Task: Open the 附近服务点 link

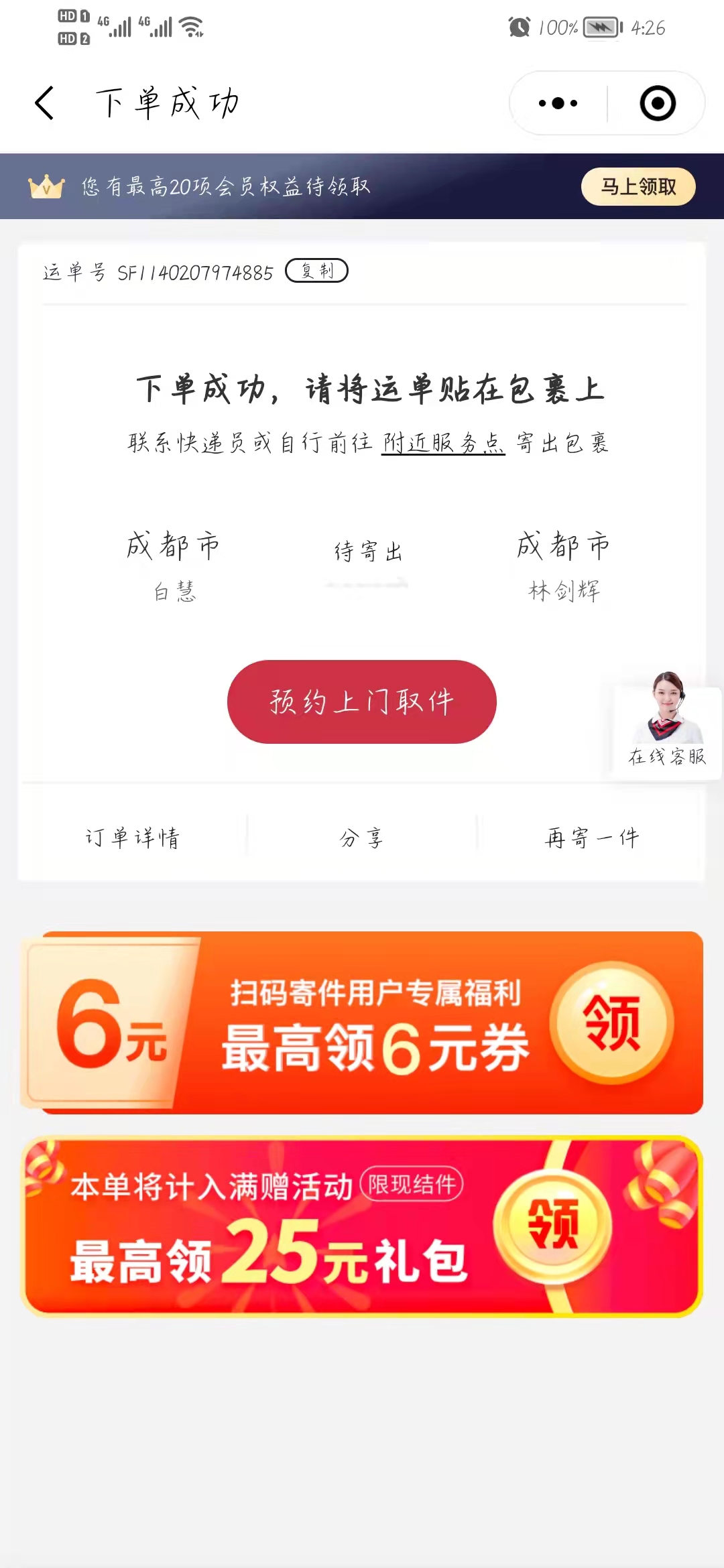Action: 443,442
